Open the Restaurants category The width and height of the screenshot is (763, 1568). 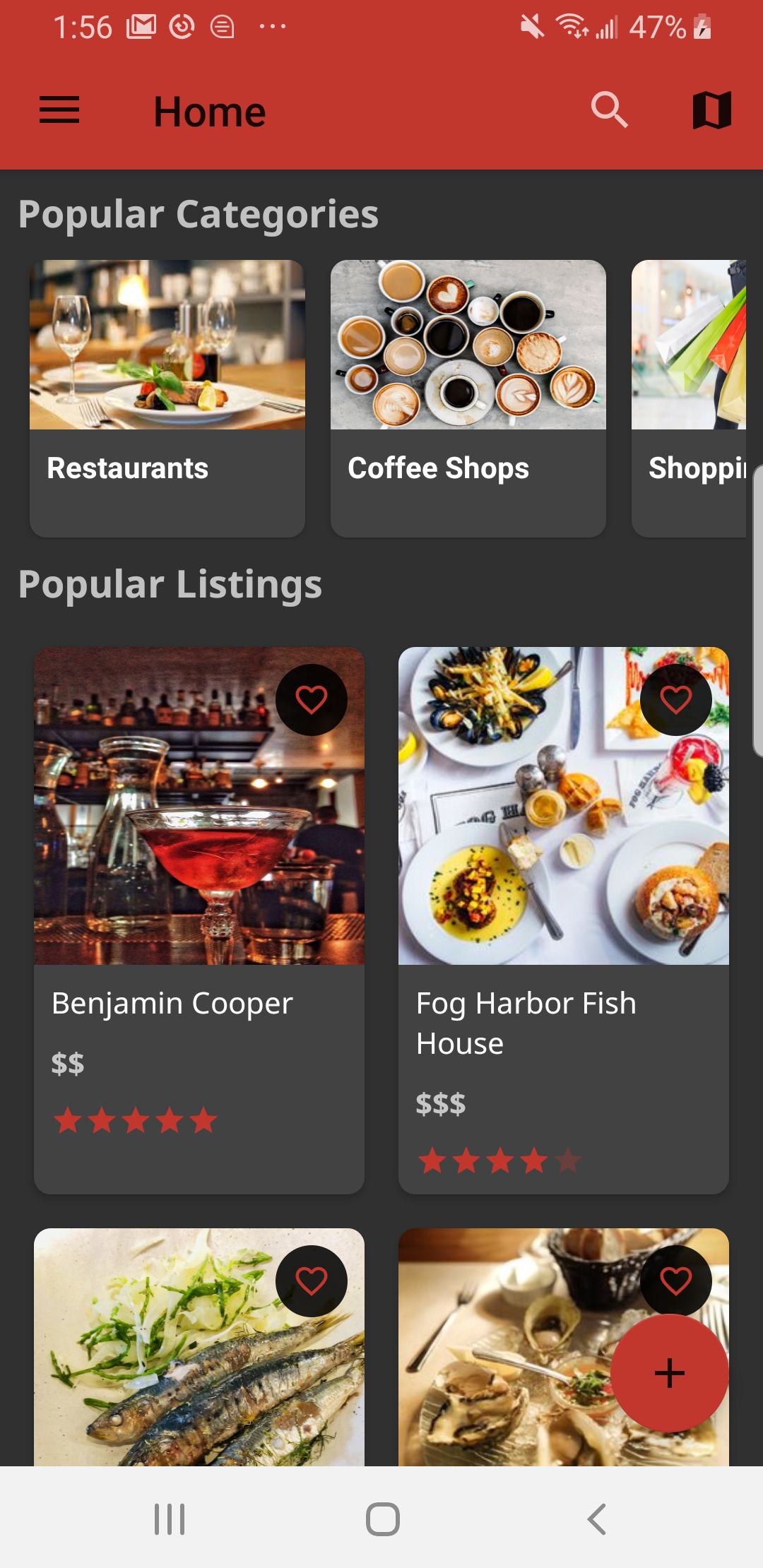(167, 398)
